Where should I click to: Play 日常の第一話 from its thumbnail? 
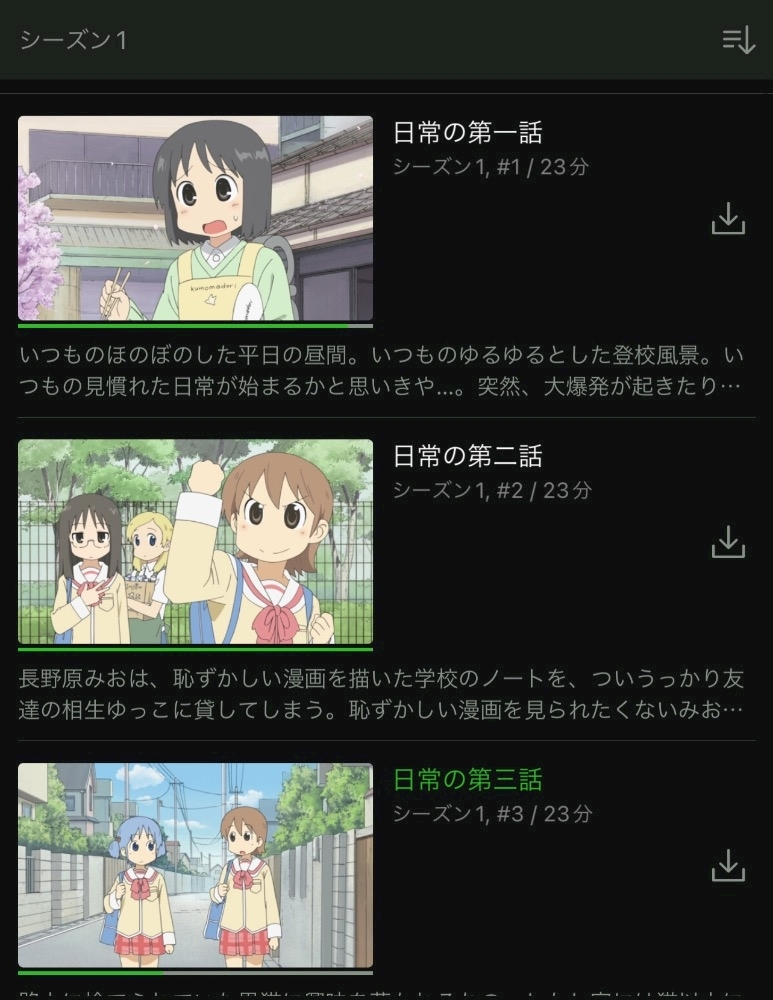195,218
